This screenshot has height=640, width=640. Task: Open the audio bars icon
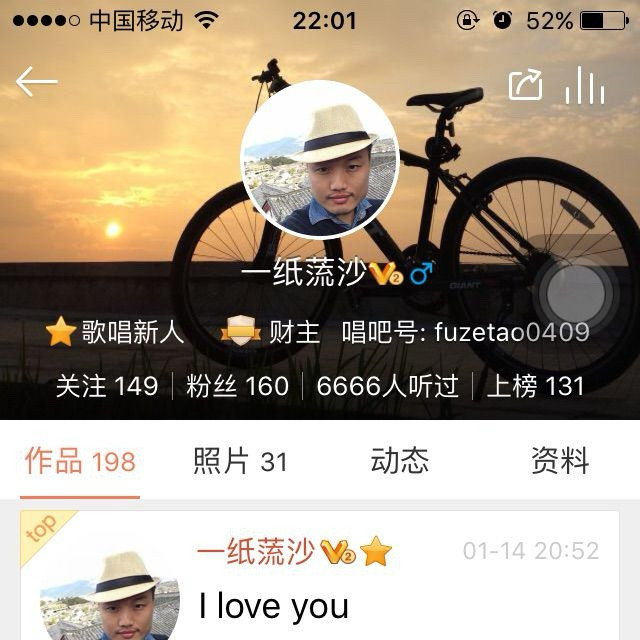pyautogui.click(x=585, y=86)
